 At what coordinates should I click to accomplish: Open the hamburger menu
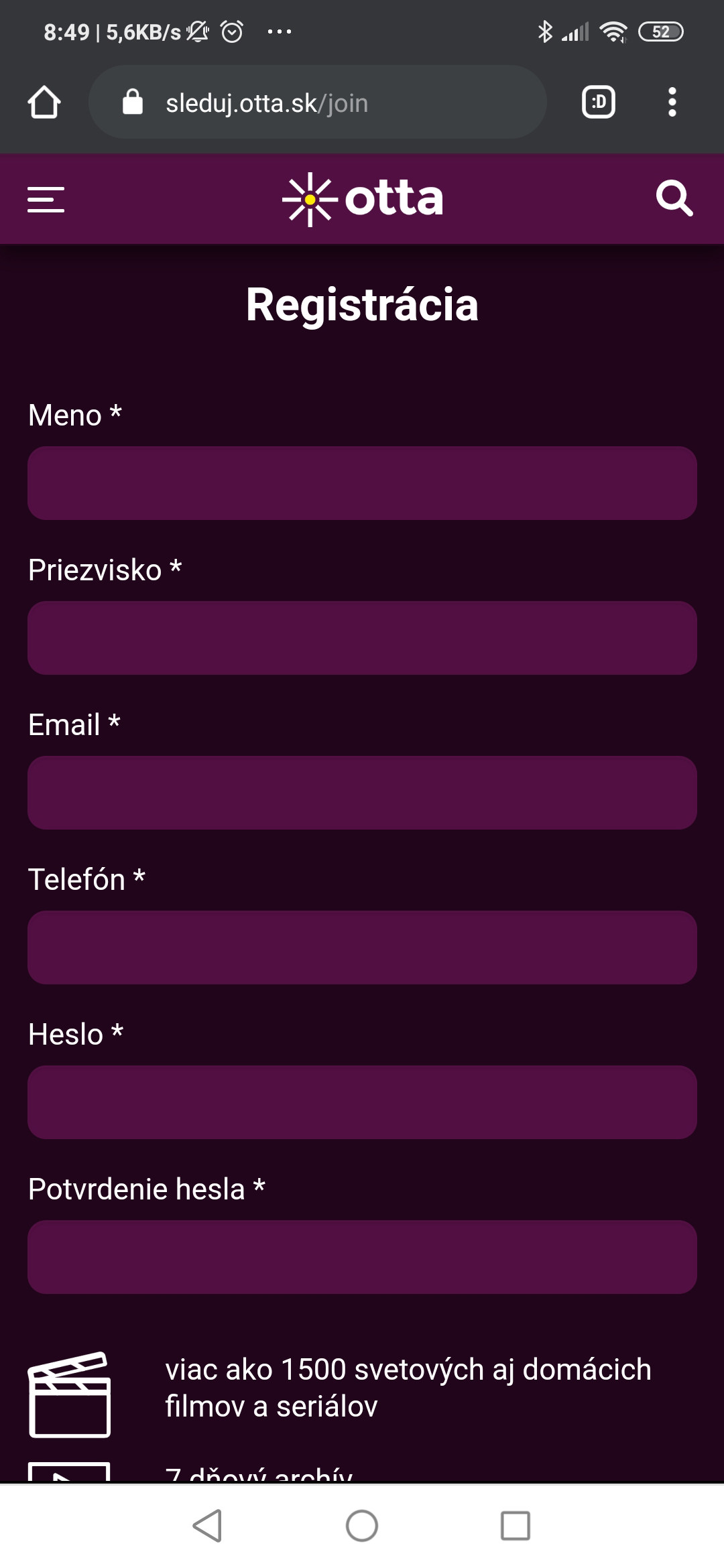pyautogui.click(x=46, y=199)
